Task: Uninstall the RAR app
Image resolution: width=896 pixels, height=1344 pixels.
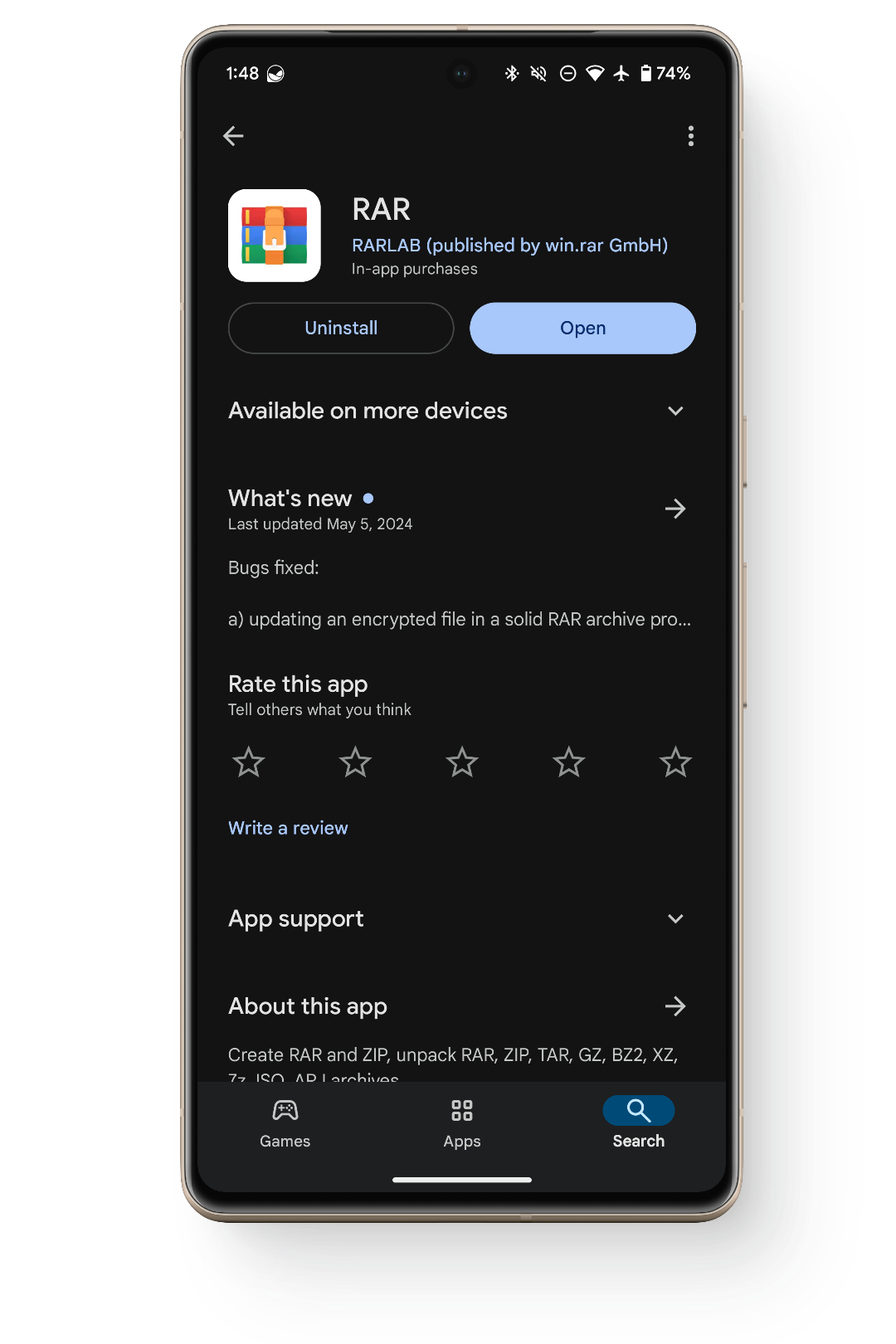Action: [341, 329]
